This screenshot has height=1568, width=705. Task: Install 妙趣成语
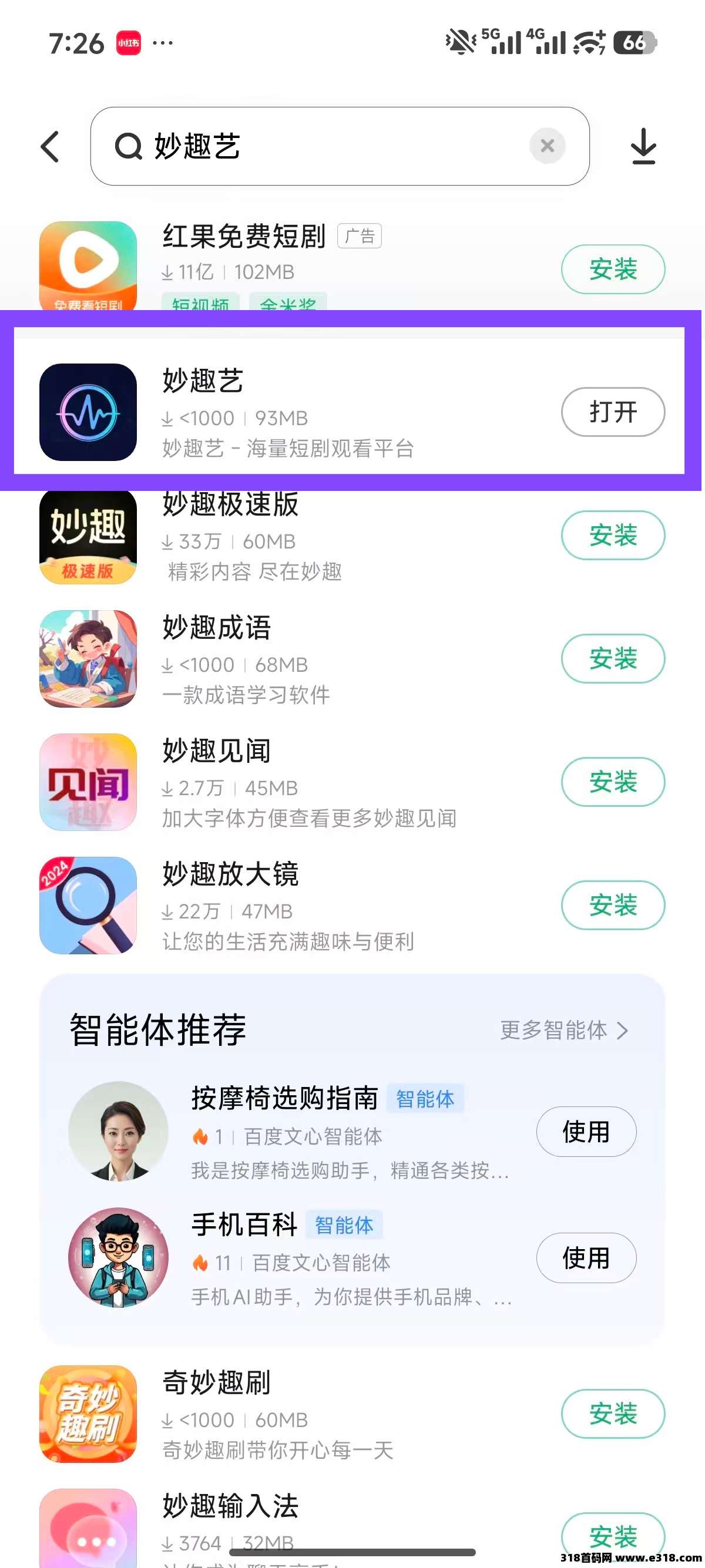click(x=612, y=658)
